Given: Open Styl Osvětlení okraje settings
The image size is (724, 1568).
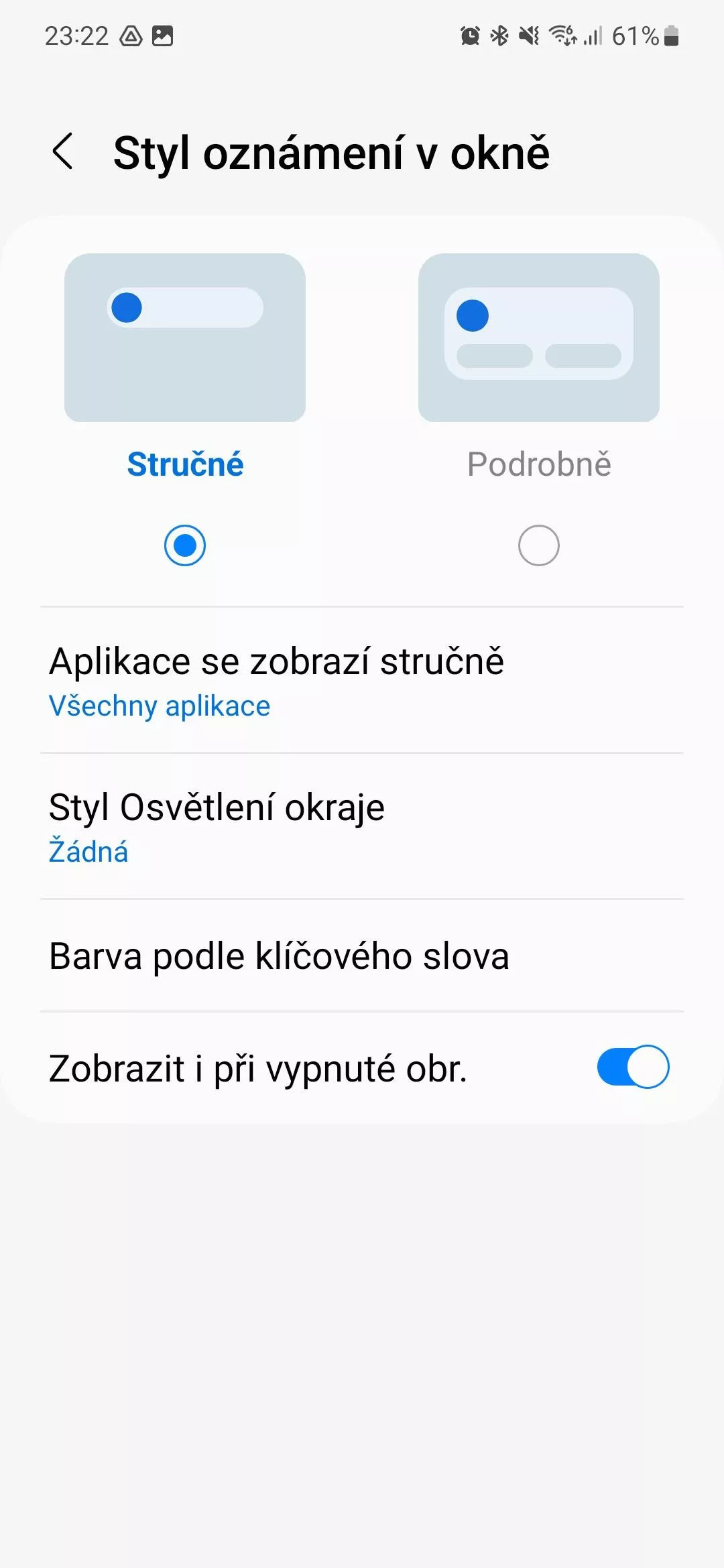Looking at the screenshot, I should coord(362,827).
